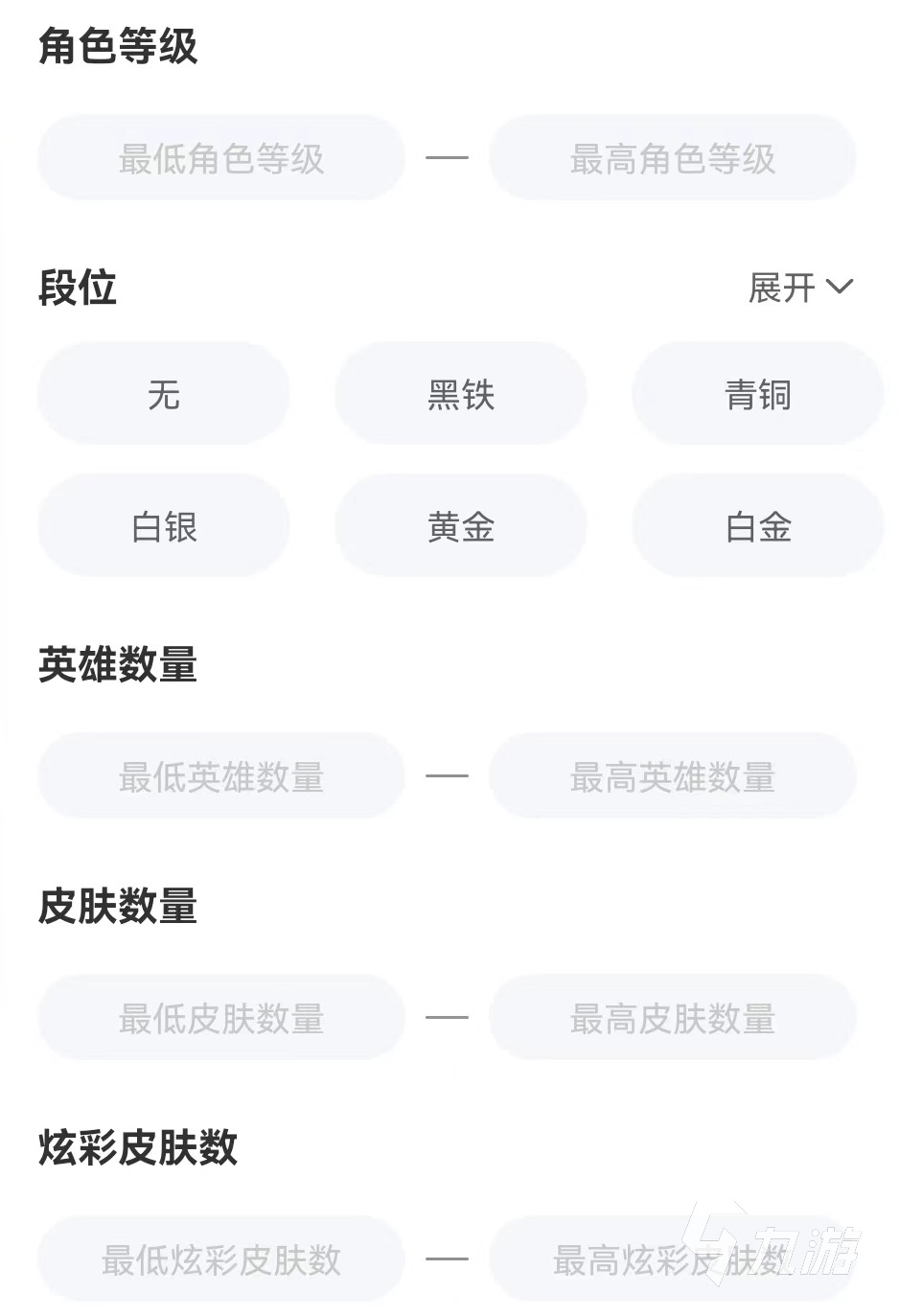Image resolution: width=900 pixels, height=1316 pixels.
Task: Select 青铜 rank chip
Action: (x=757, y=394)
